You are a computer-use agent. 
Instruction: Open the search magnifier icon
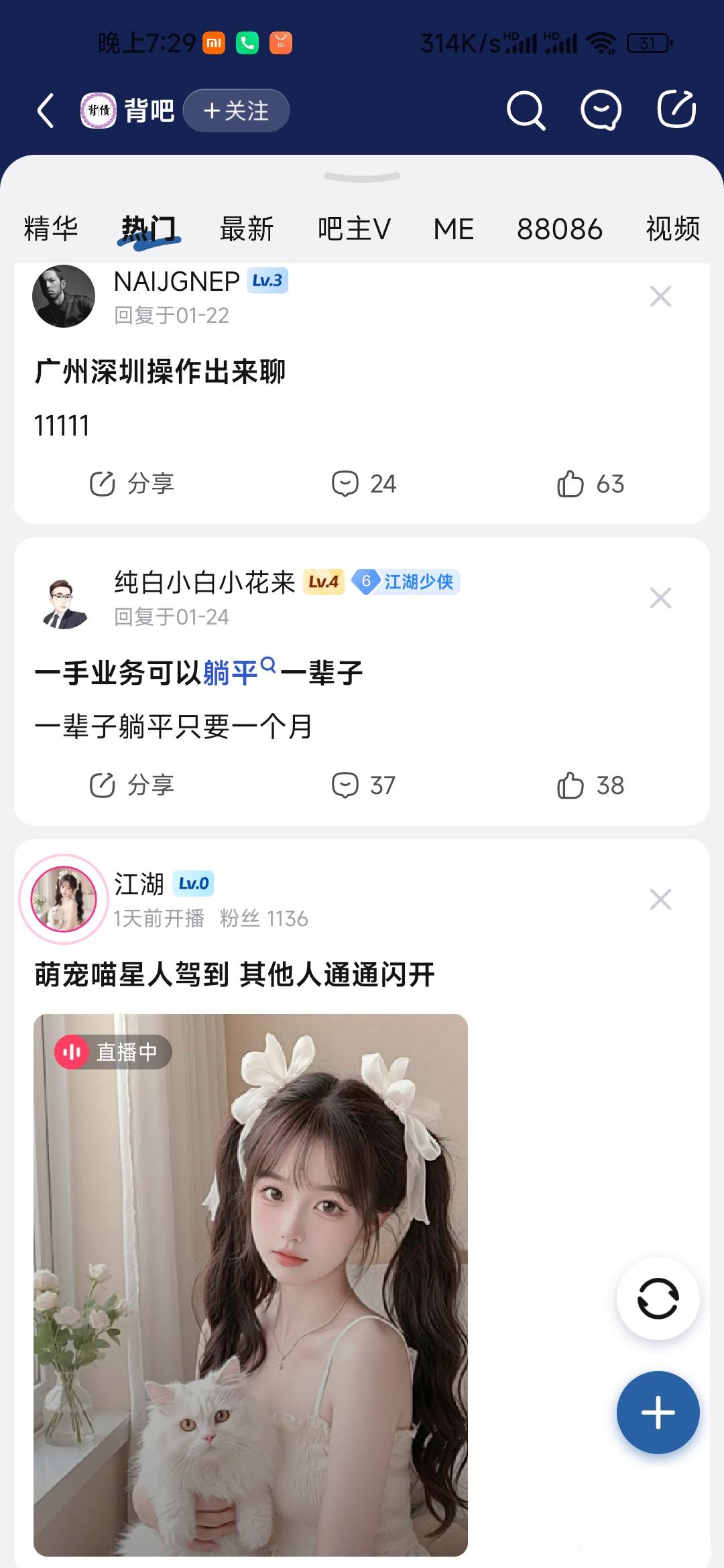pyautogui.click(x=526, y=111)
